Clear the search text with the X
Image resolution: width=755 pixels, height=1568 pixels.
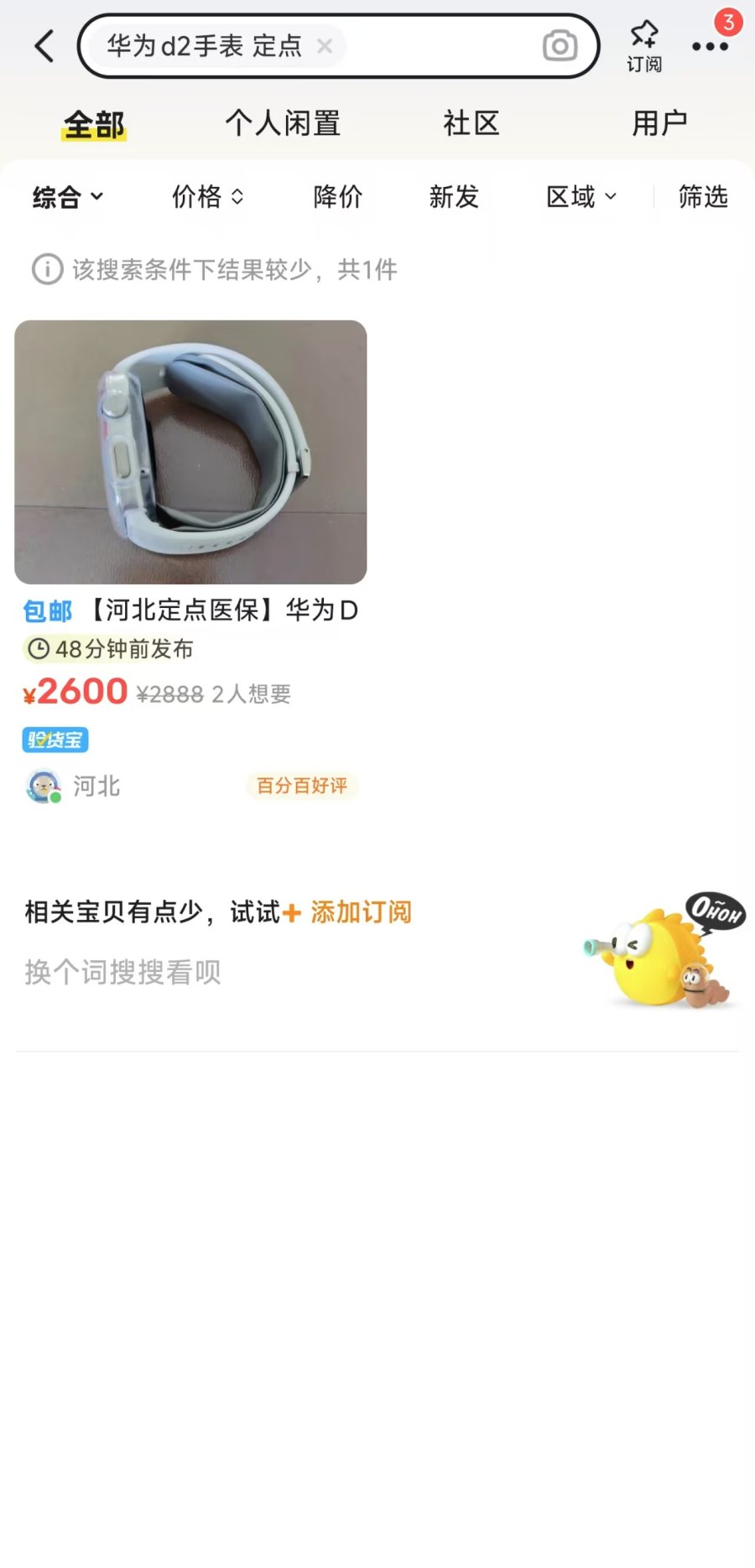[x=325, y=46]
